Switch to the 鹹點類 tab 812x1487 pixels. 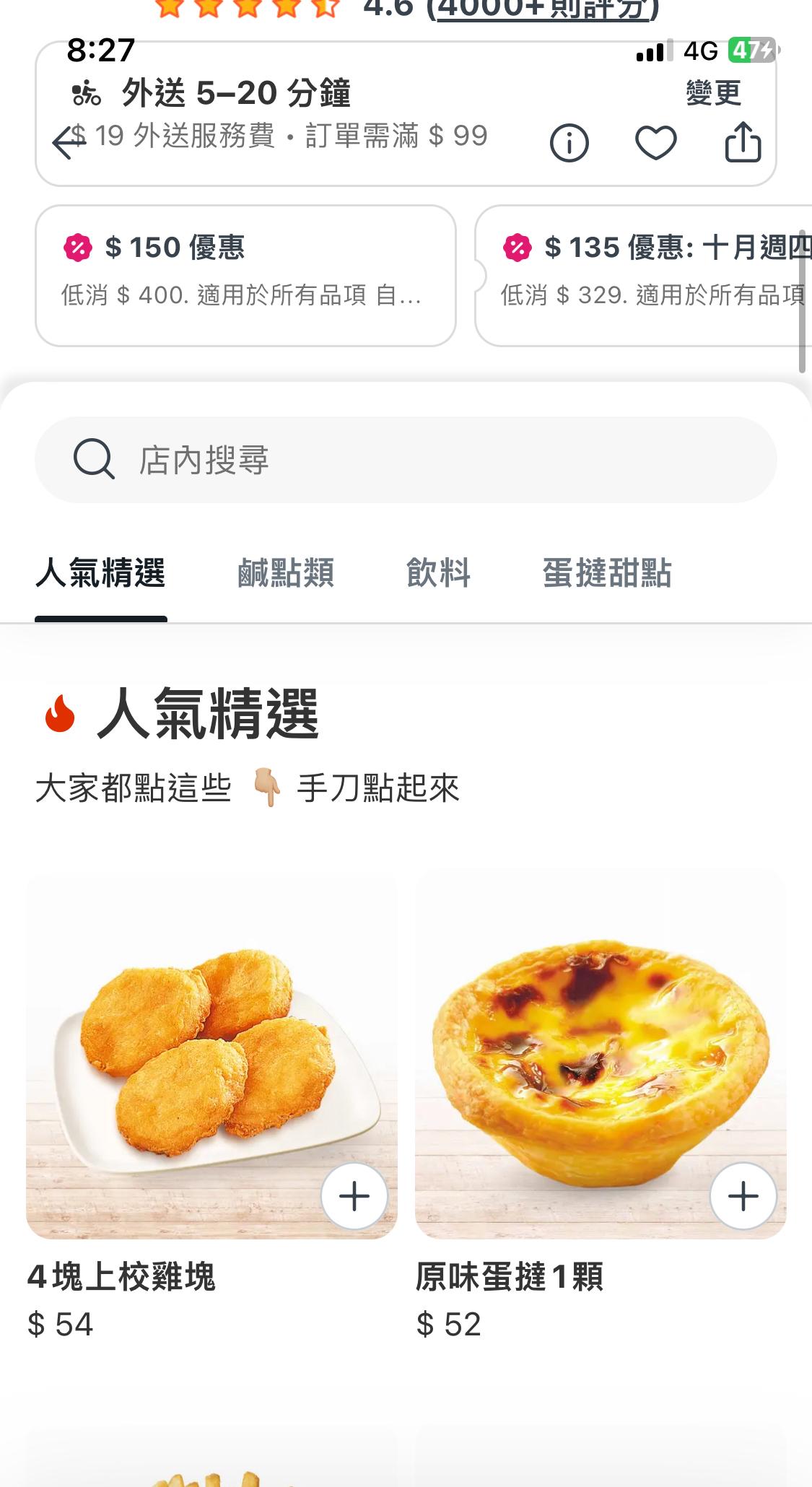tap(286, 573)
